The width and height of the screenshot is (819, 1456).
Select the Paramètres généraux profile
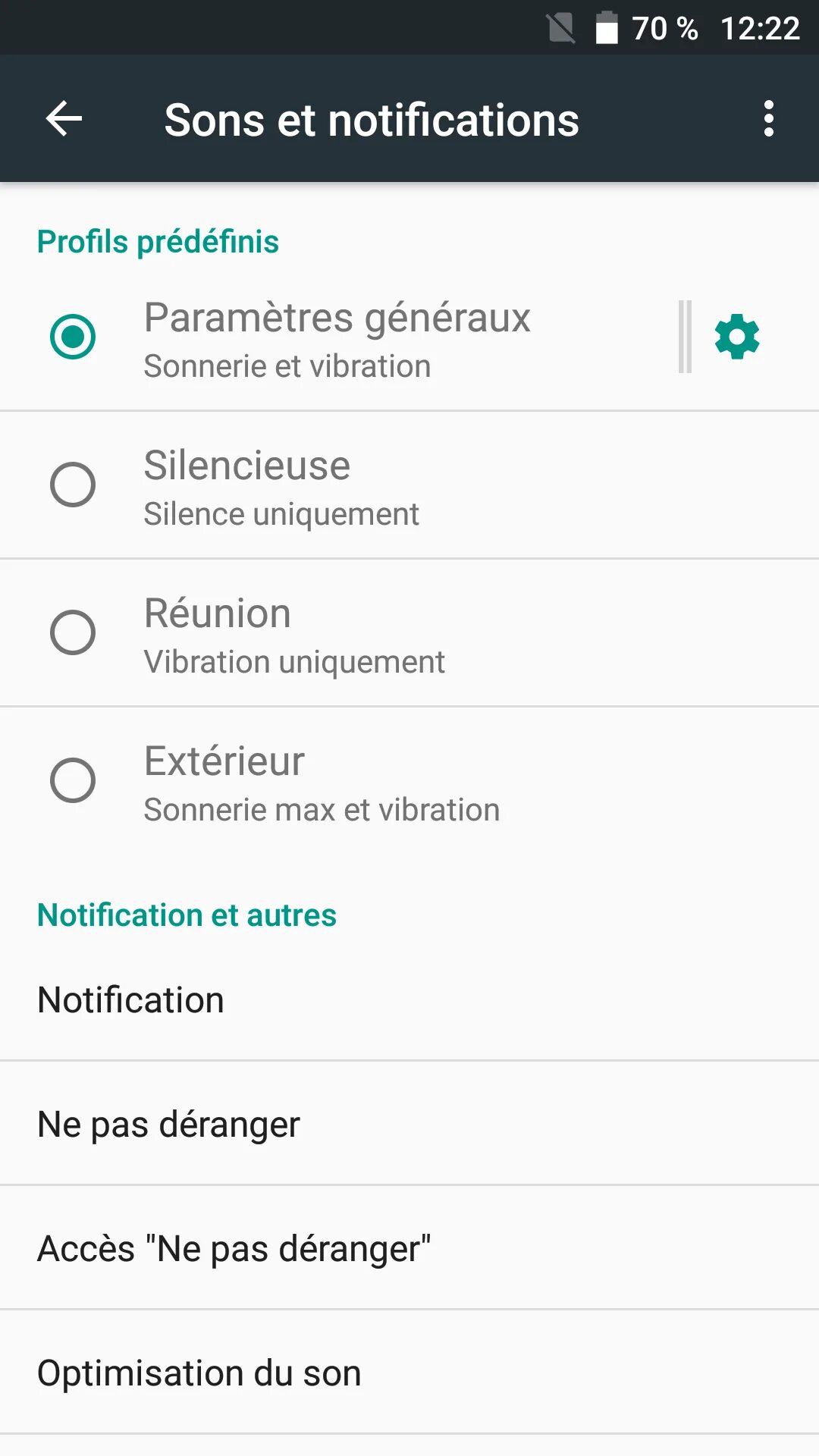(73, 337)
